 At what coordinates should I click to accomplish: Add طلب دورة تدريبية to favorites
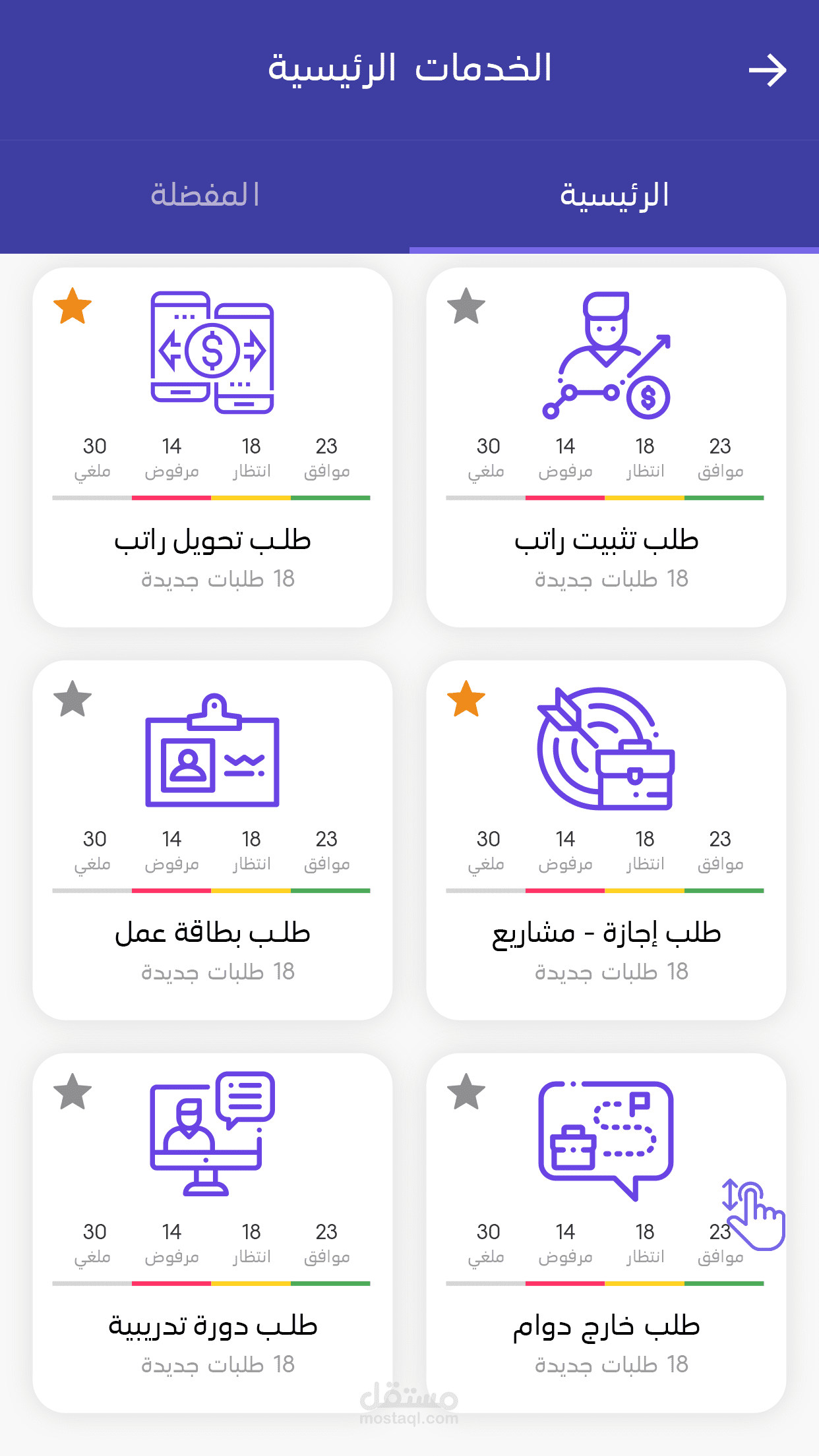73,1092
